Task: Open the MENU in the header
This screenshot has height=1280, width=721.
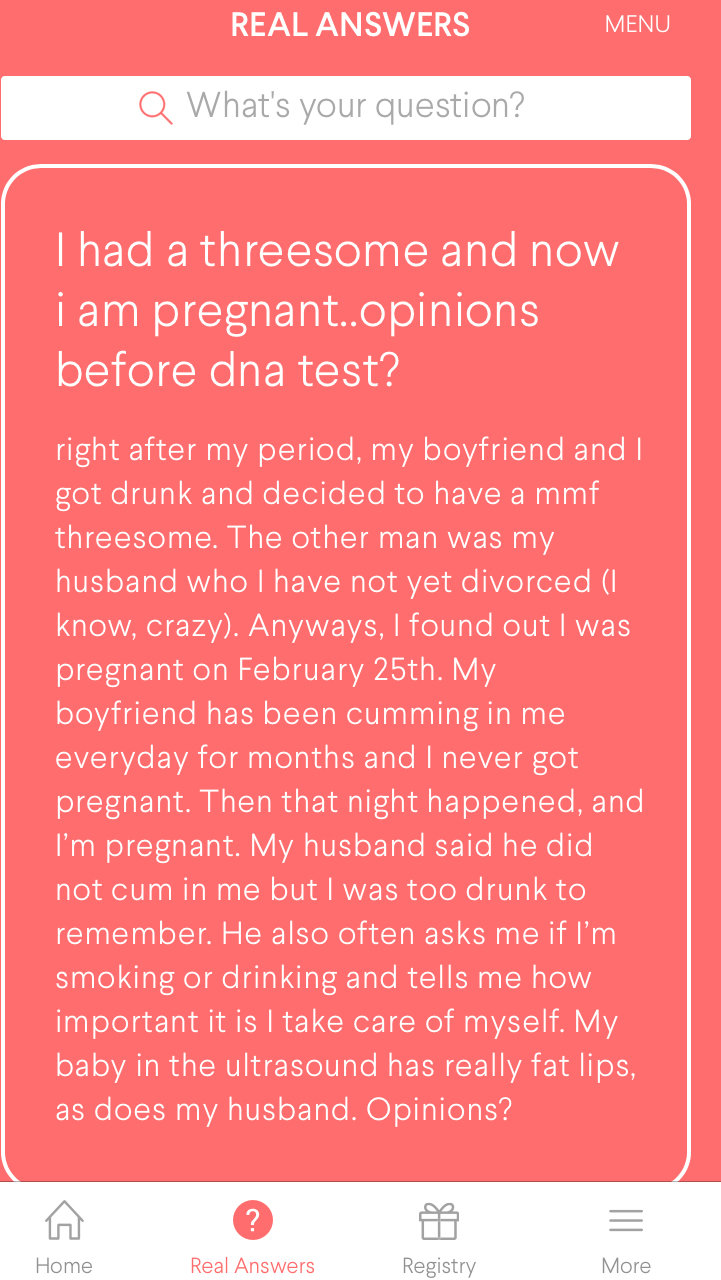Action: pos(637,25)
